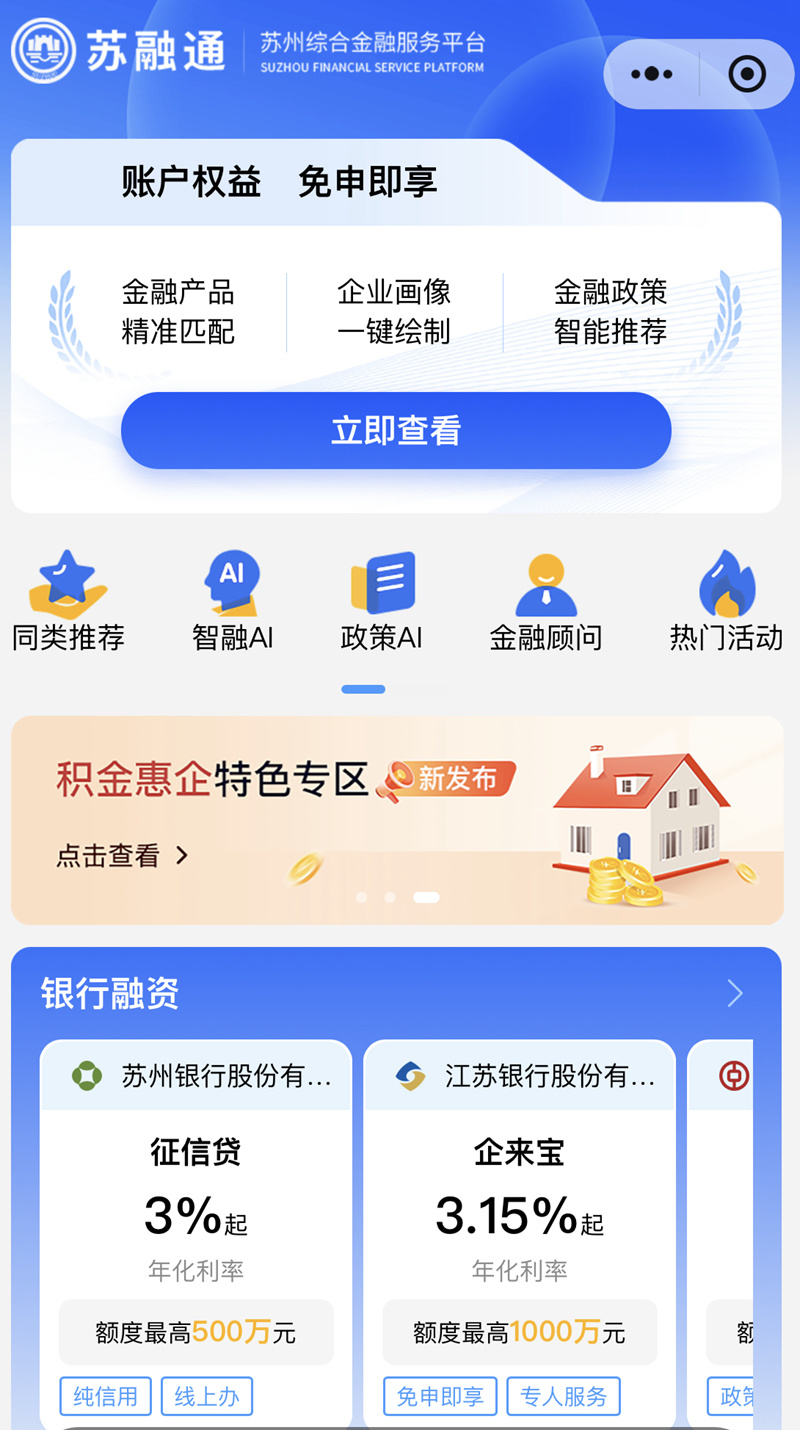Open 热门活动 shortcut
Image resolution: width=800 pixels, height=1430 pixels.
coord(726,600)
